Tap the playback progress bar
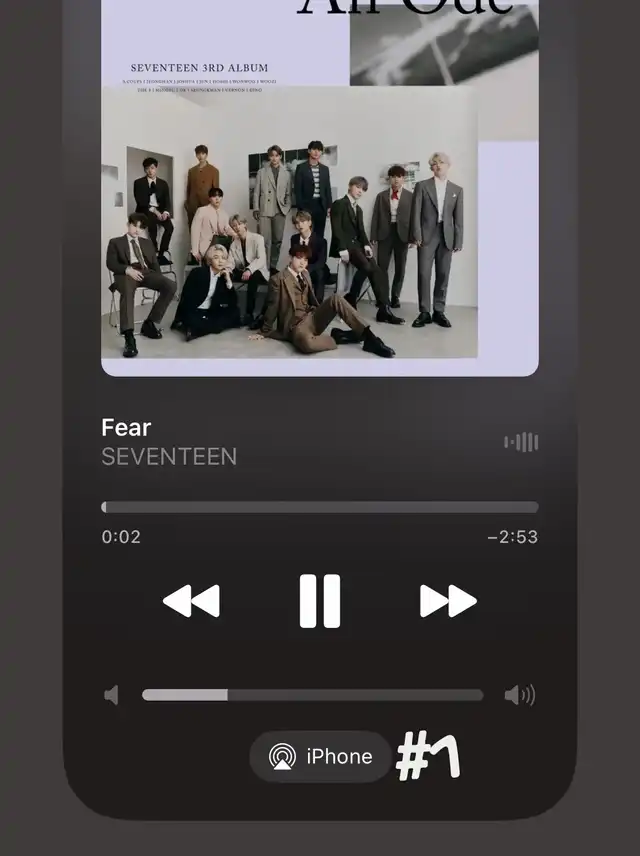The height and width of the screenshot is (856, 640). tap(320, 507)
